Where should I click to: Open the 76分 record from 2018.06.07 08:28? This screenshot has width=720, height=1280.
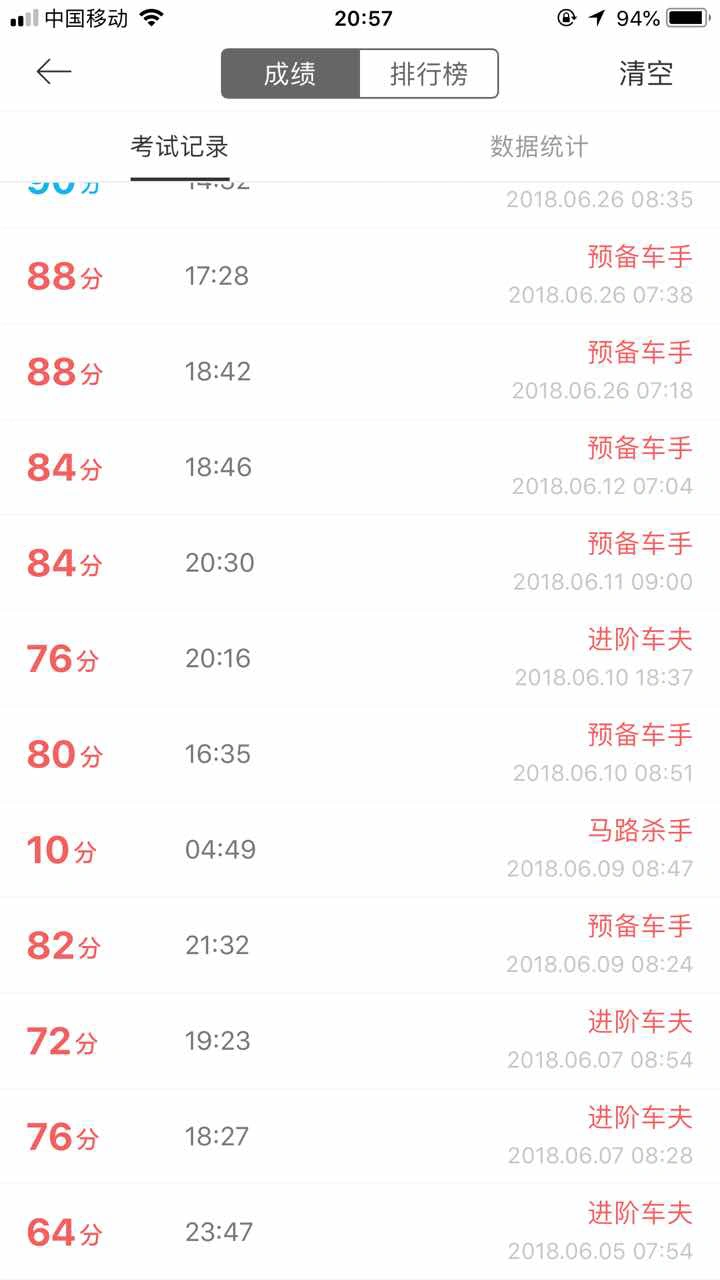pos(360,1137)
